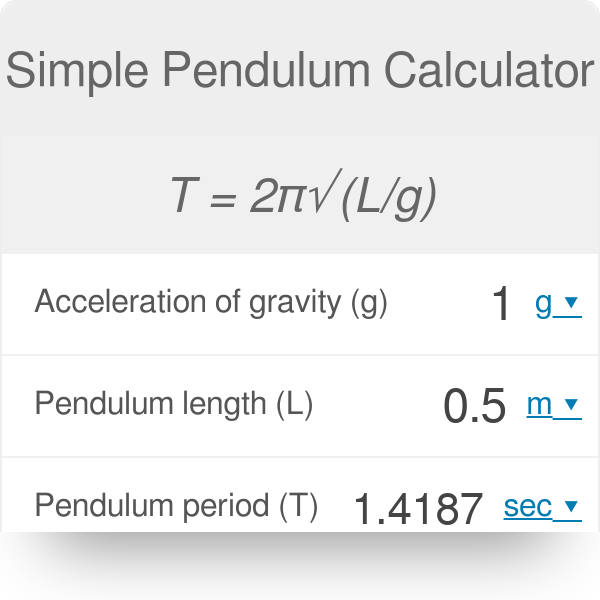Tap the pendulum period value field
The width and height of the screenshot is (600, 600).
coord(419,509)
